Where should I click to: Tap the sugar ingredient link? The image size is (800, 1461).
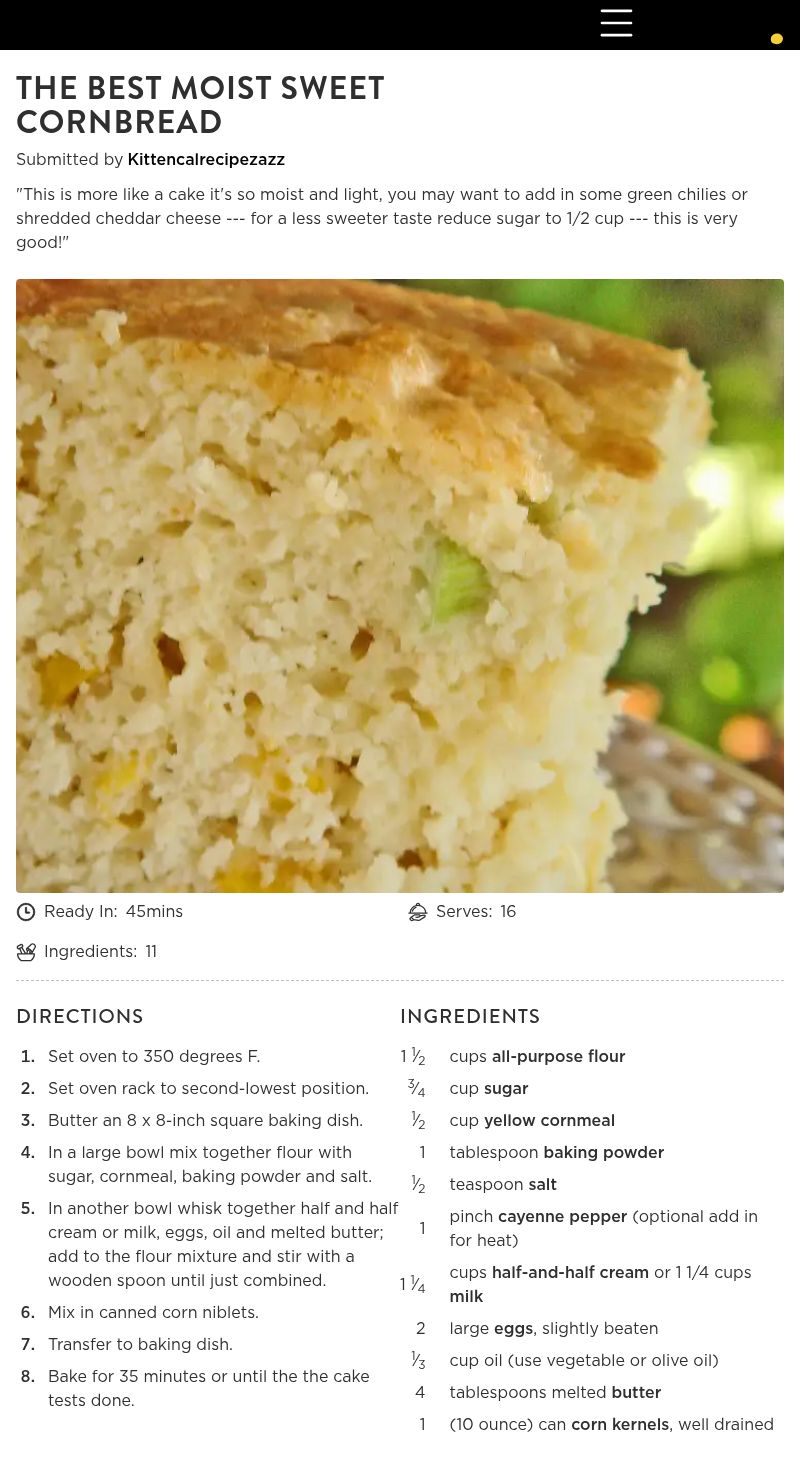(506, 1089)
